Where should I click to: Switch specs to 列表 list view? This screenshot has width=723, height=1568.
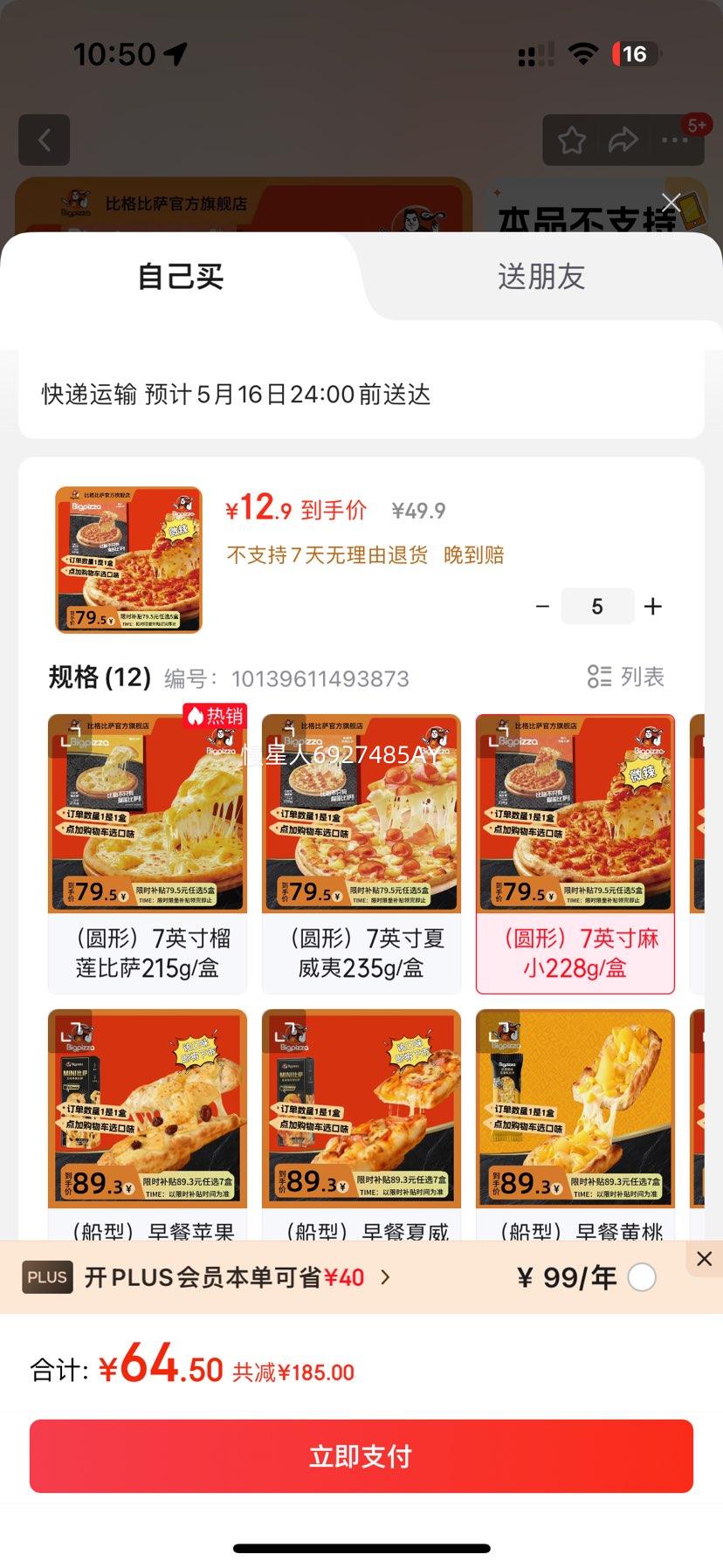(x=626, y=677)
